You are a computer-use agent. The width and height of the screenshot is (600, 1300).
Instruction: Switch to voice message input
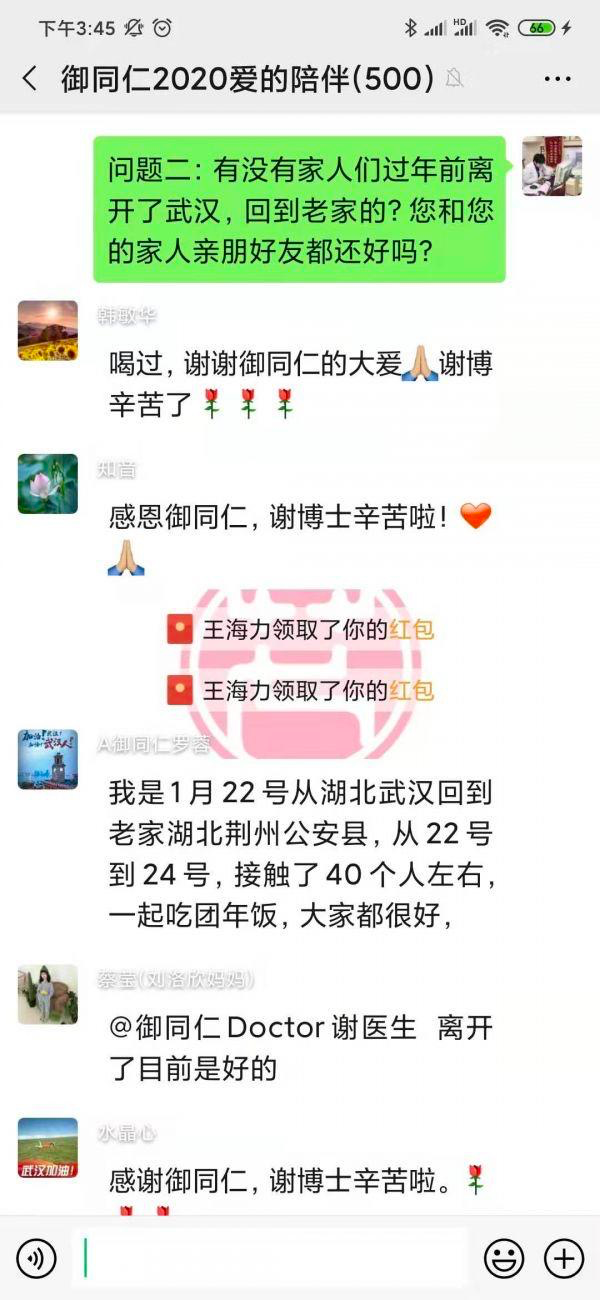tap(37, 1258)
